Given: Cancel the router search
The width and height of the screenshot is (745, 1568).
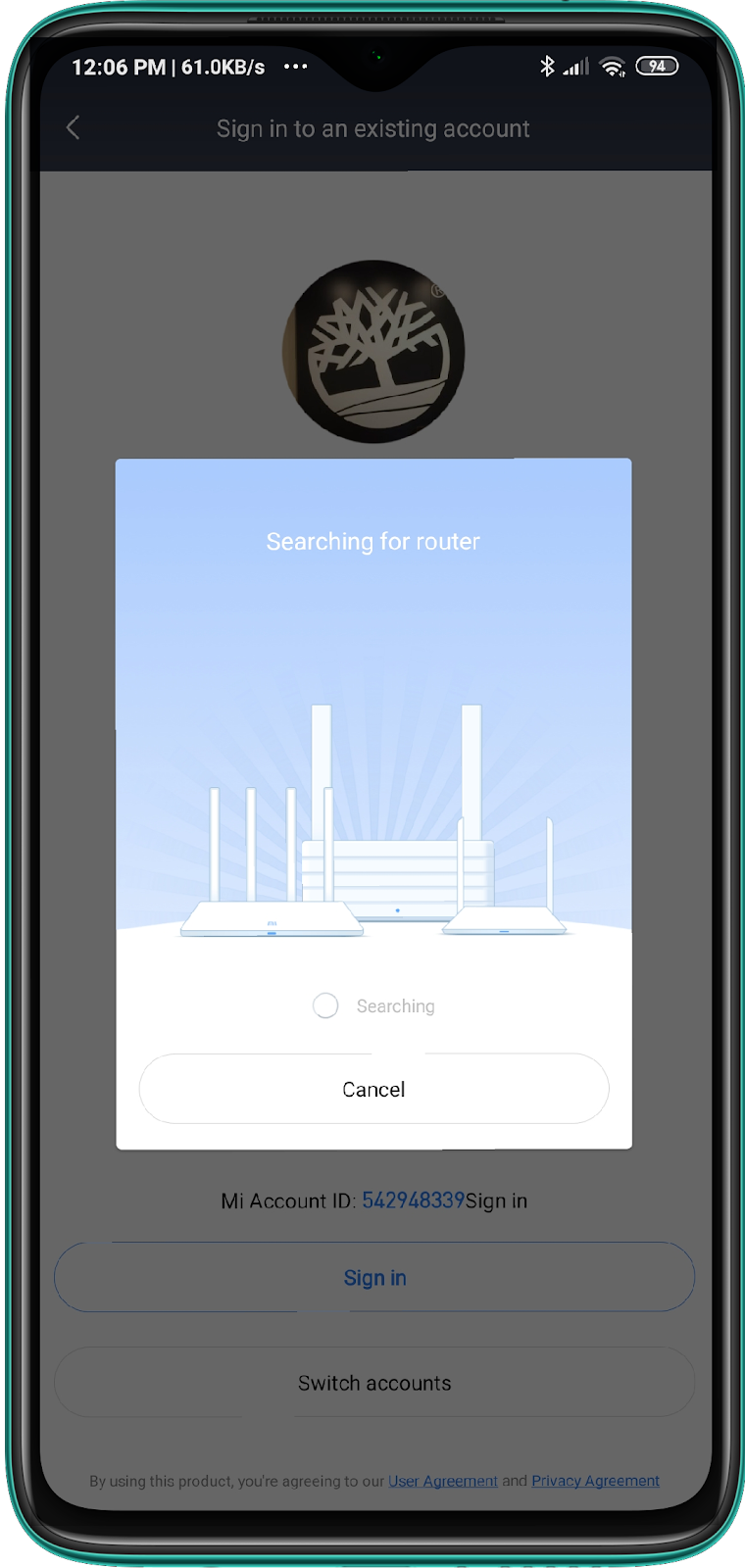Looking at the screenshot, I should pyautogui.click(x=373, y=1089).
